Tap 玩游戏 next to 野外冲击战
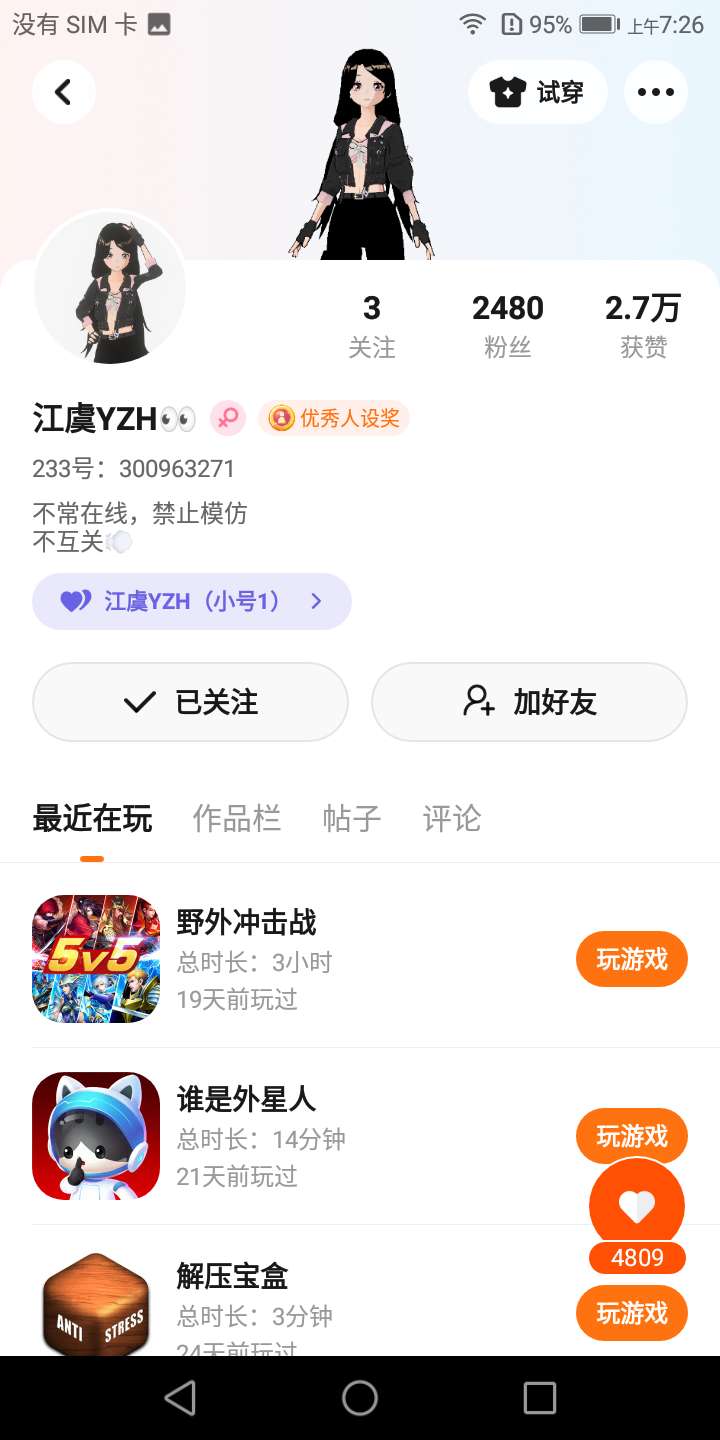Screen dimensions: 720x1440 (x=632, y=959)
